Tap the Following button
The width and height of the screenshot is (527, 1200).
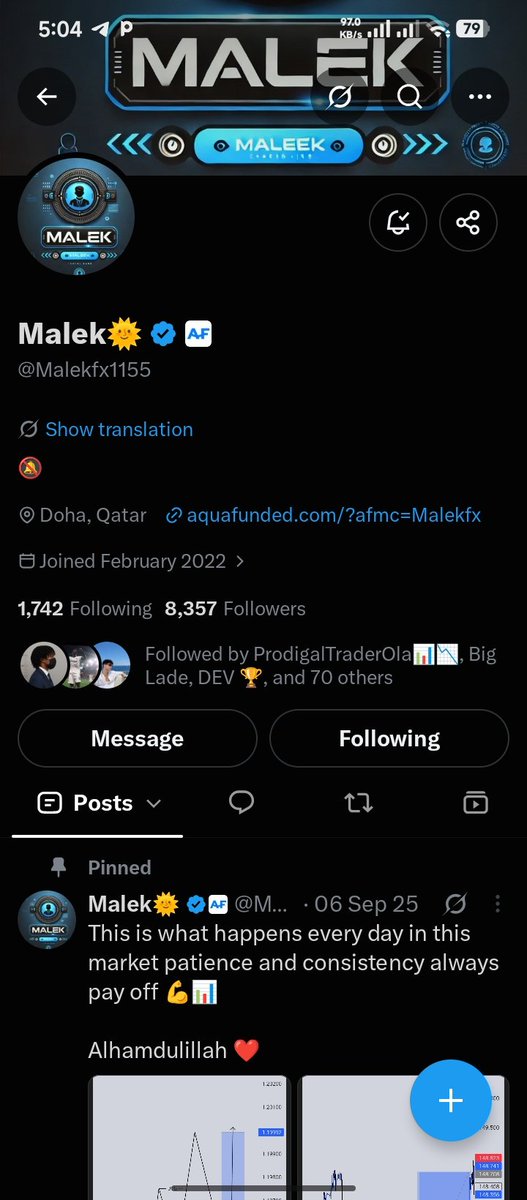point(389,739)
